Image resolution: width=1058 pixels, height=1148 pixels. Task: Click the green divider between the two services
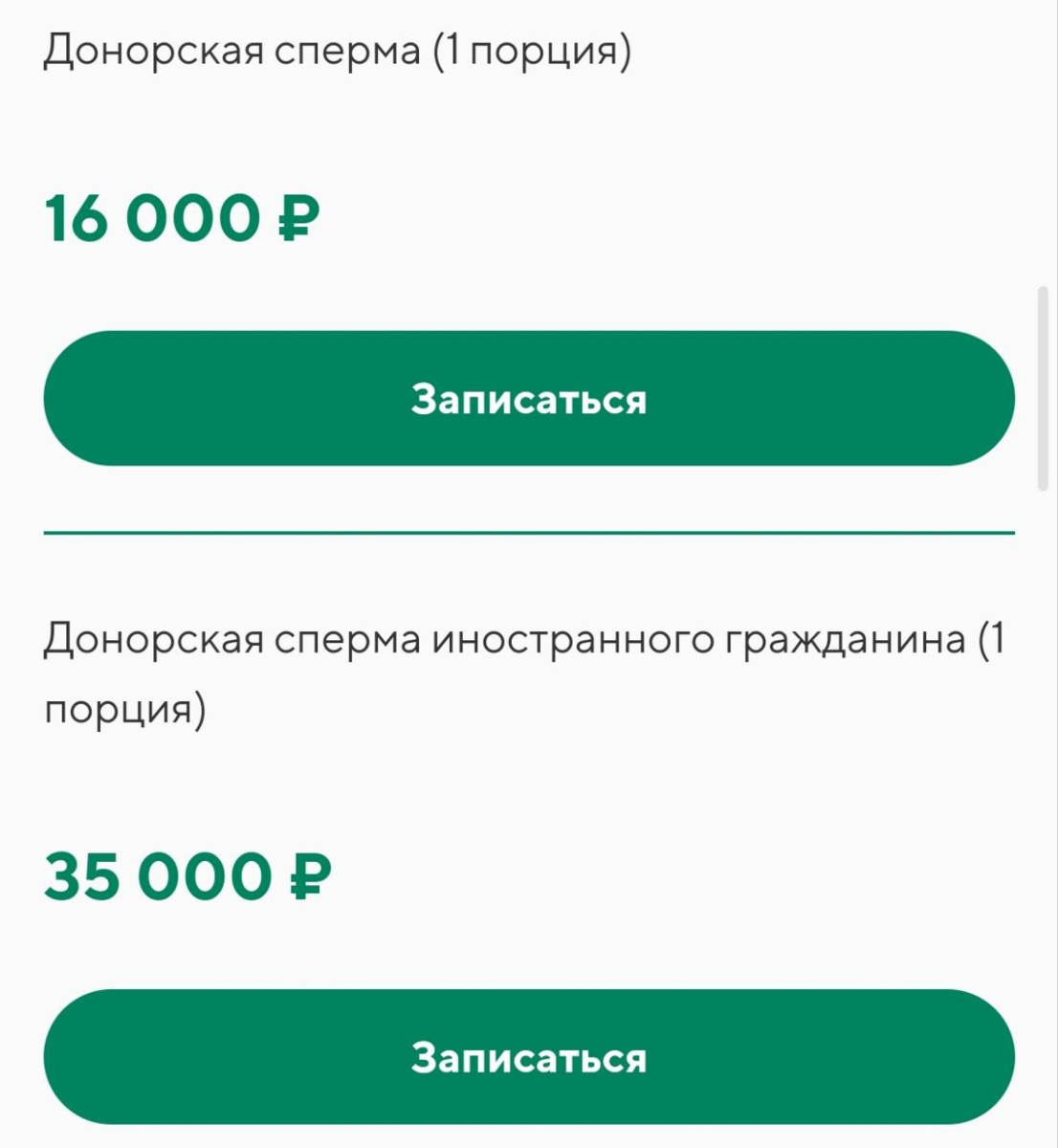pos(528,532)
